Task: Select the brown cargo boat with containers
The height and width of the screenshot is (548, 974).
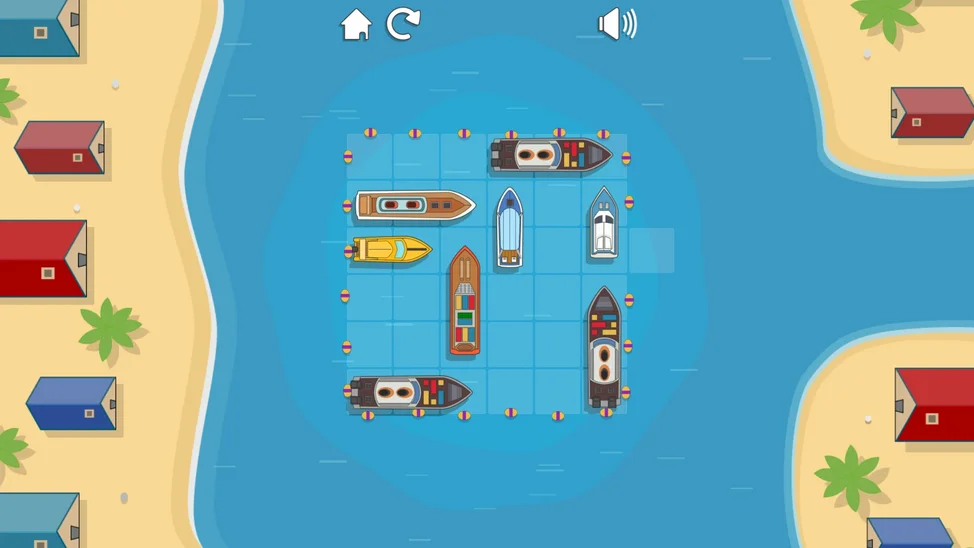Action: click(x=464, y=301)
